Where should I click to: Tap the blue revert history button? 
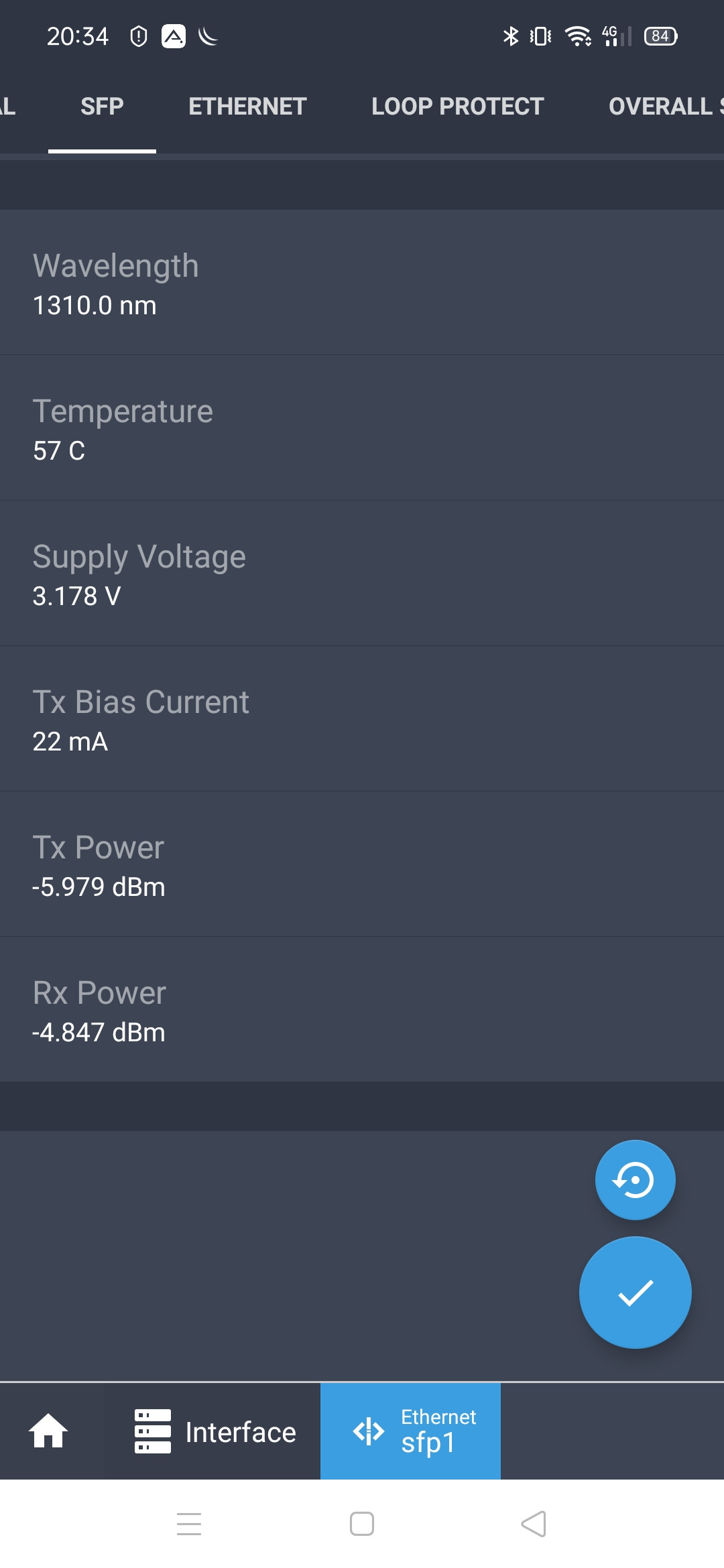pos(635,1179)
